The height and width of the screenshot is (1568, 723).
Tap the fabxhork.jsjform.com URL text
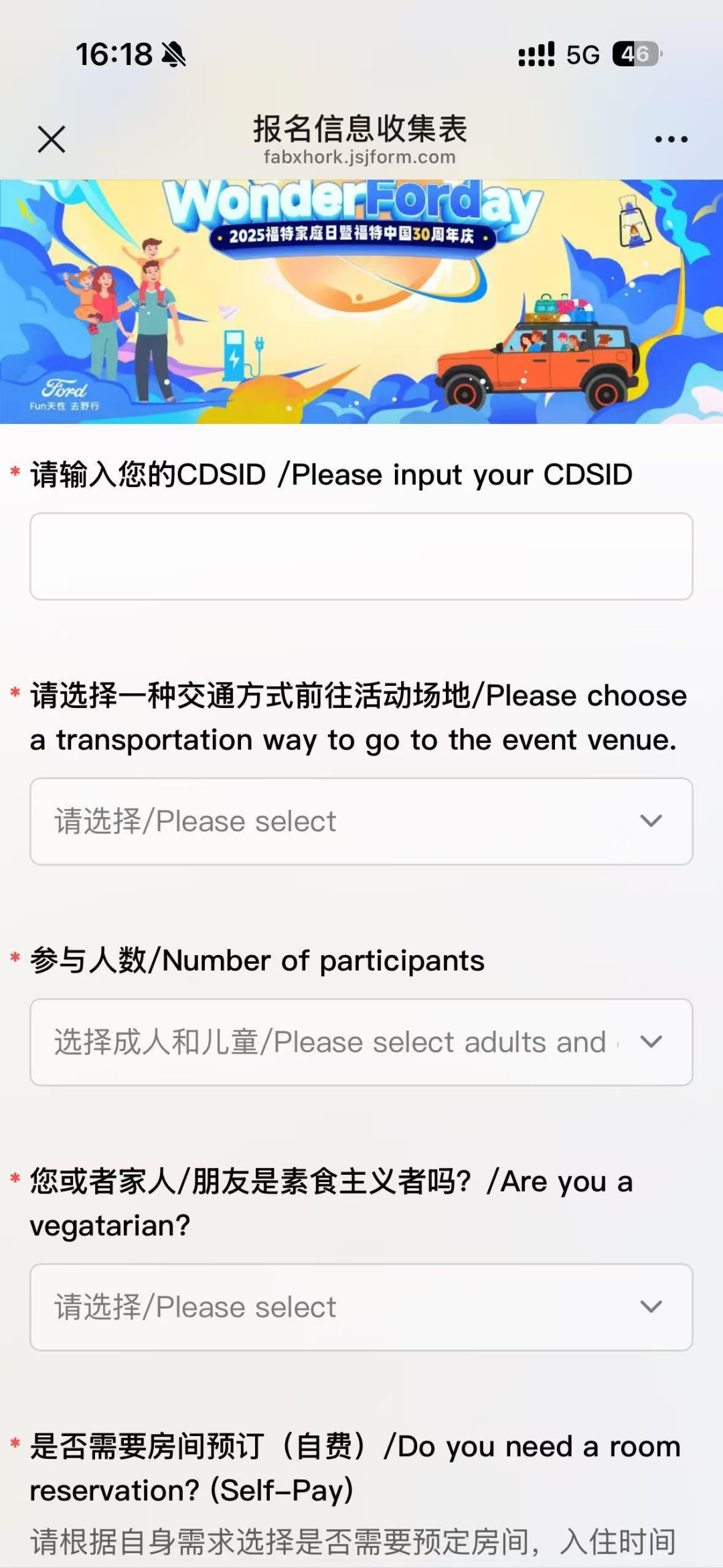pyautogui.click(x=359, y=158)
